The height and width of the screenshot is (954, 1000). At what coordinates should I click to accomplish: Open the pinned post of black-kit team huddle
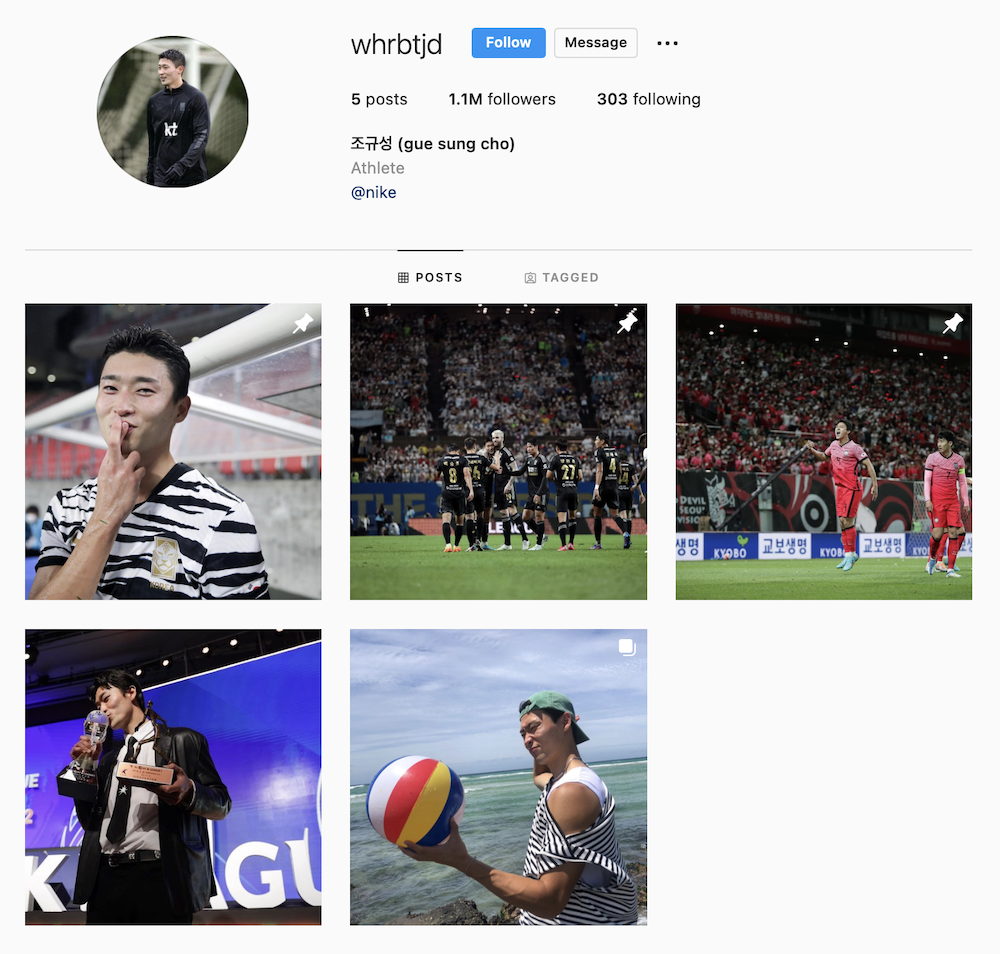[498, 452]
